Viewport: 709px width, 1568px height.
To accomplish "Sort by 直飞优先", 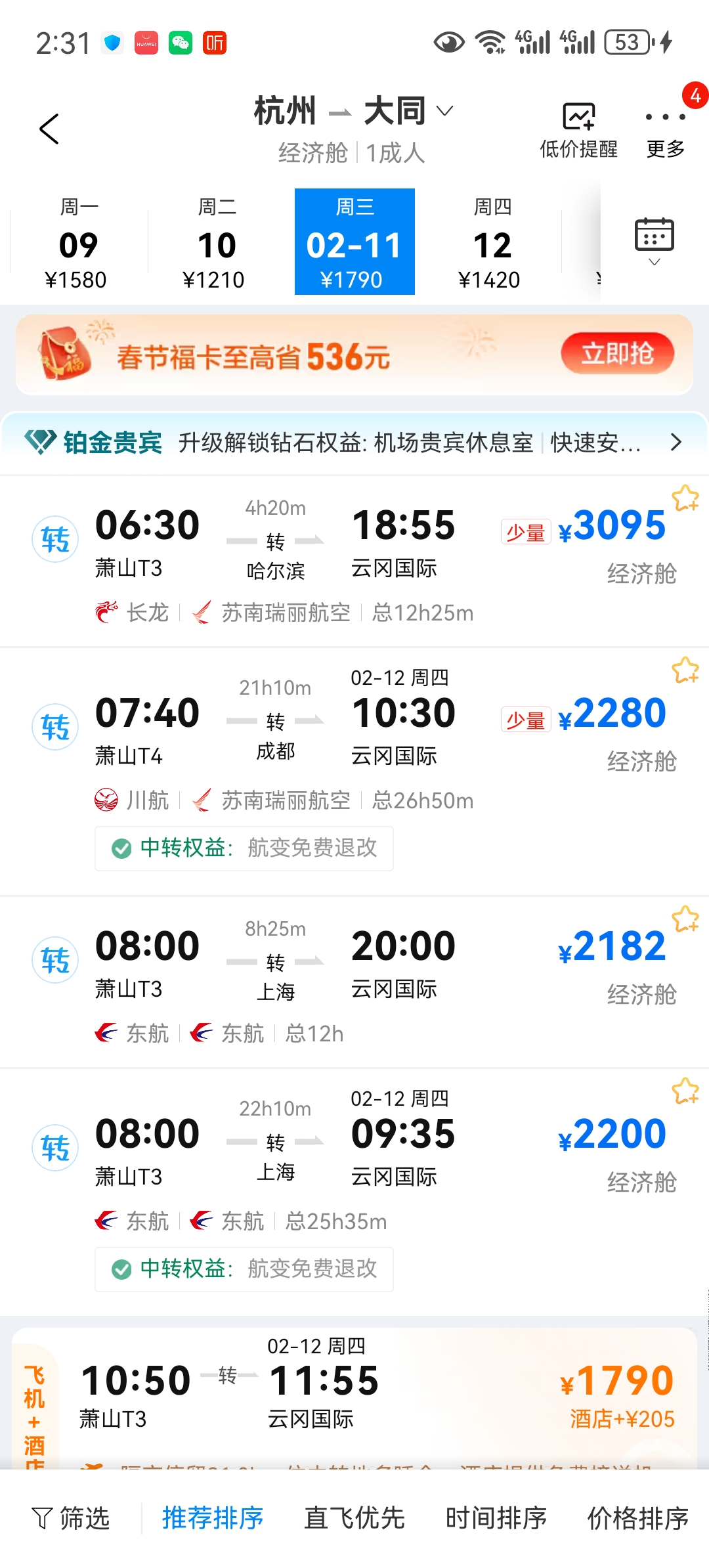I will pyautogui.click(x=354, y=1518).
